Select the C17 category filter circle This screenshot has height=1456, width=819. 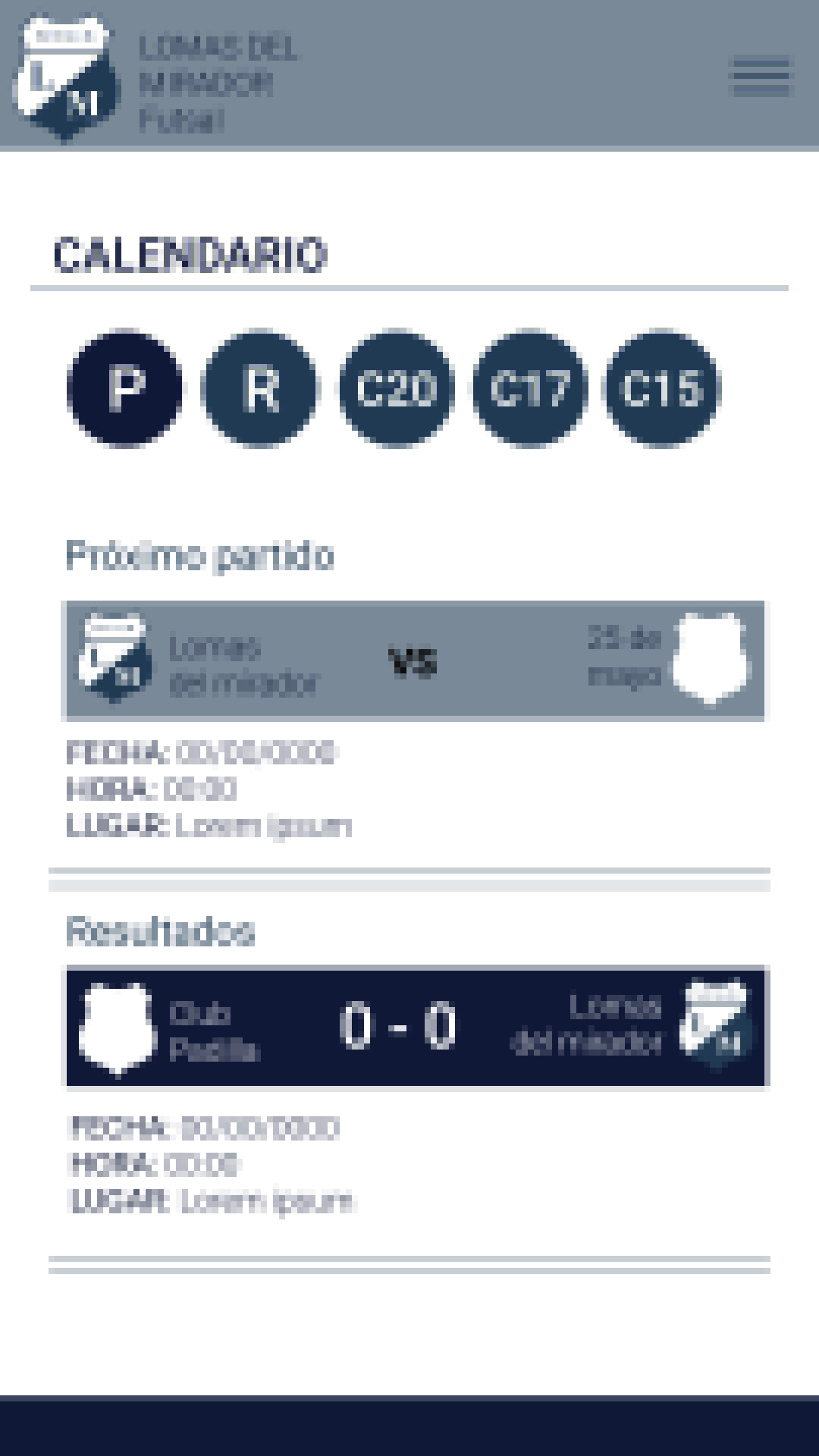[531, 391]
